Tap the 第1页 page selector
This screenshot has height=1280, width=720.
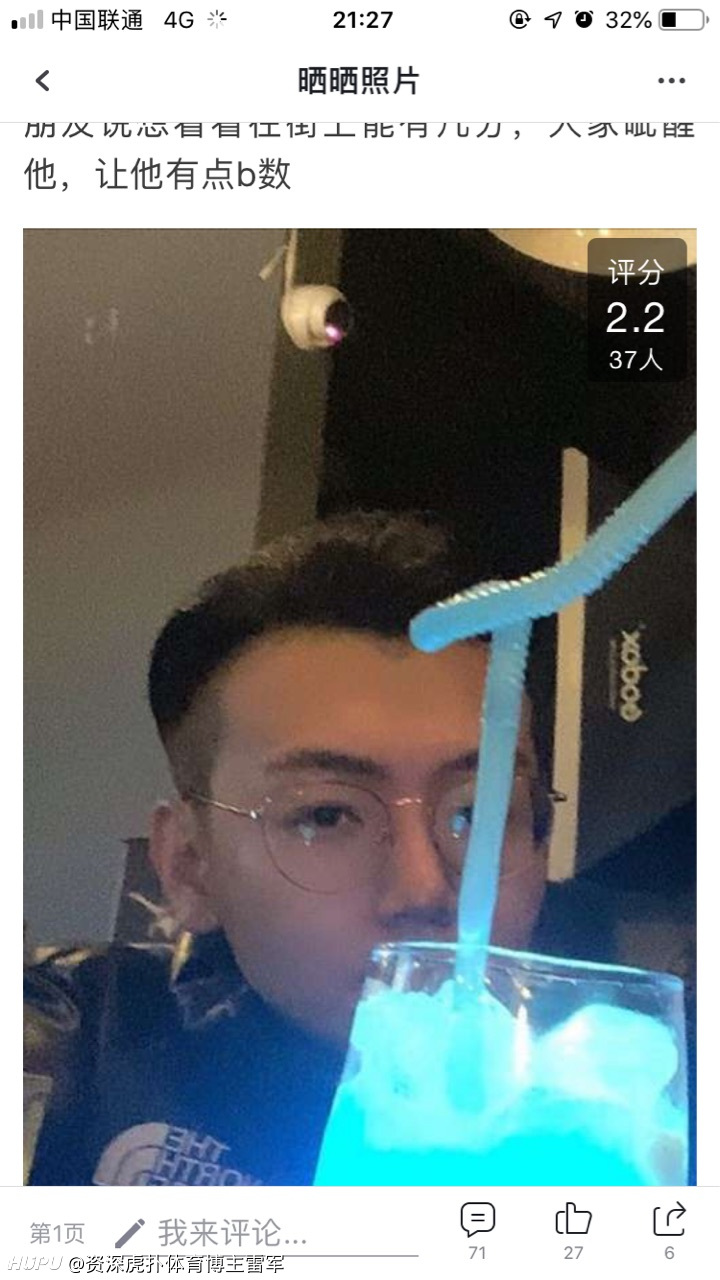coord(57,1233)
